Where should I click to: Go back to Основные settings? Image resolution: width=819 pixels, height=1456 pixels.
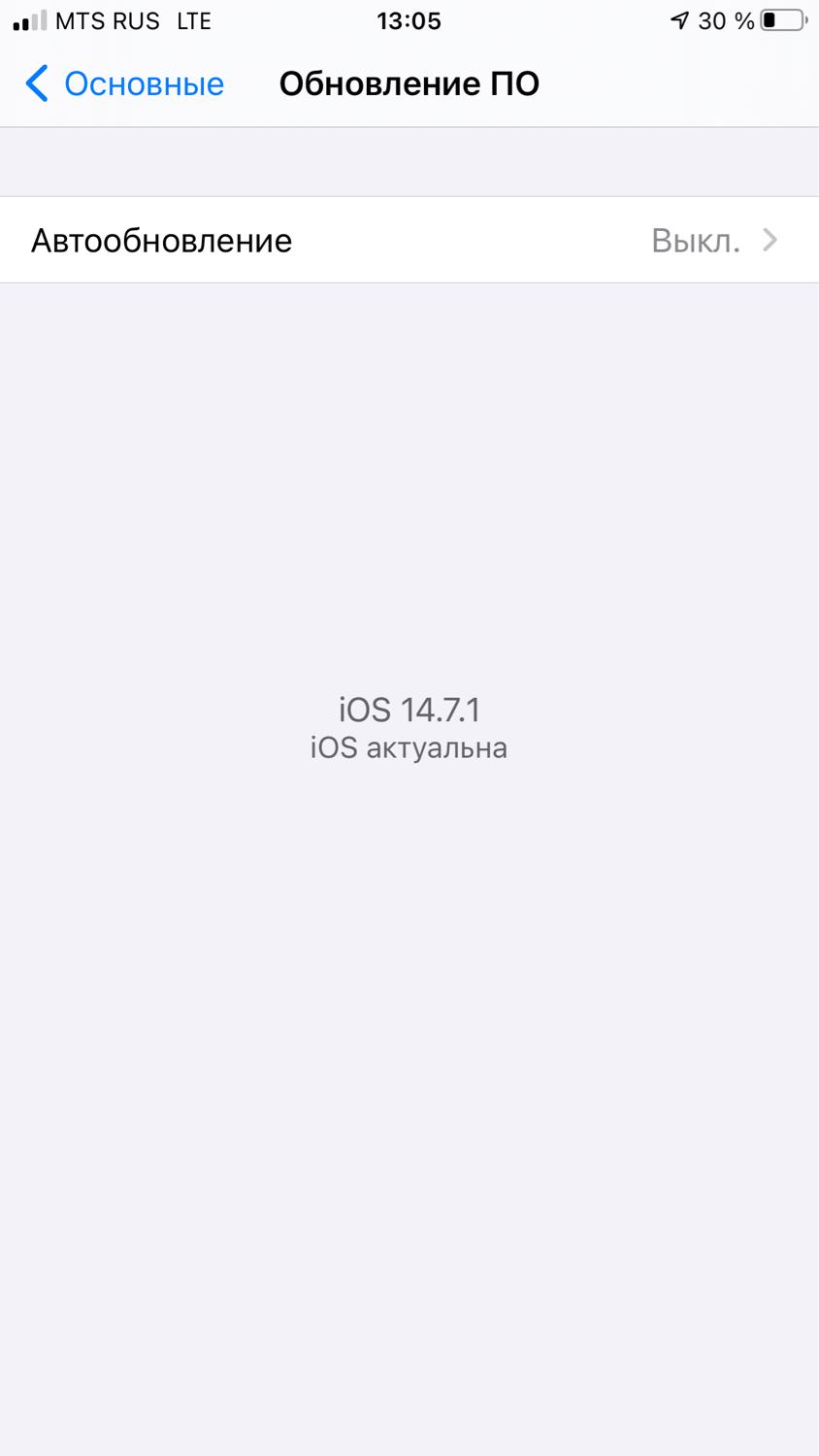click(x=124, y=83)
